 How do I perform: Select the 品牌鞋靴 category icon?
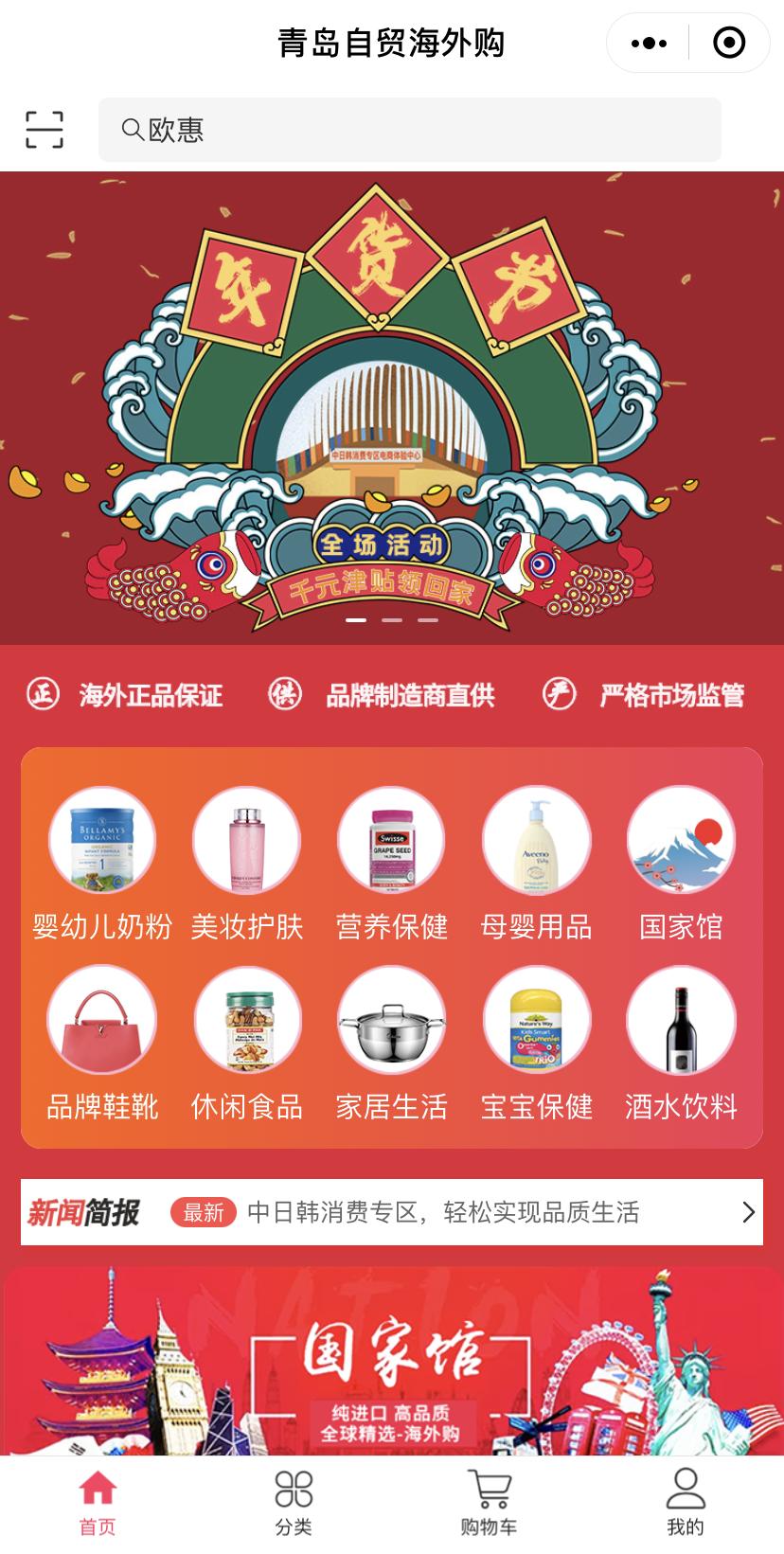coord(101,1020)
